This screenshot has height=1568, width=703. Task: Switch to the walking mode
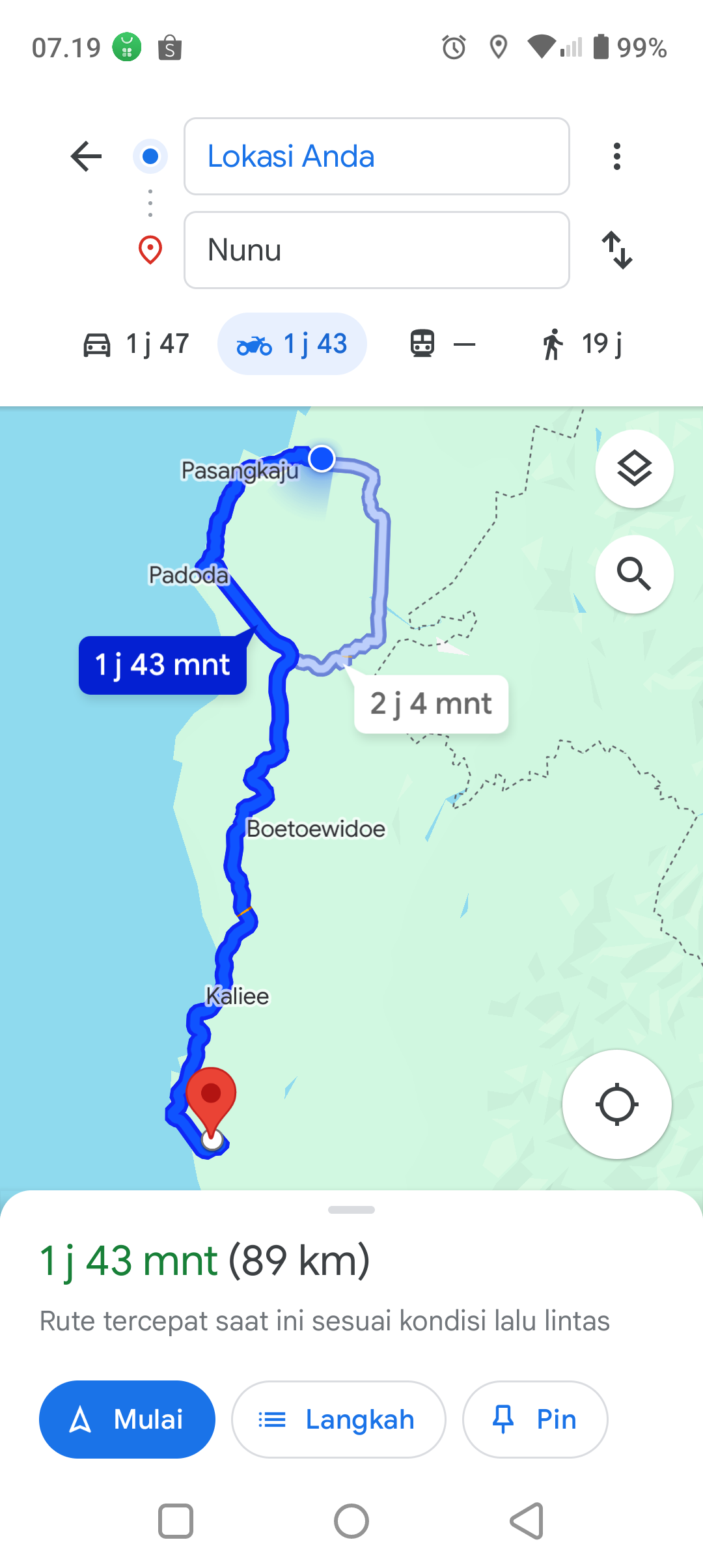[x=581, y=344]
